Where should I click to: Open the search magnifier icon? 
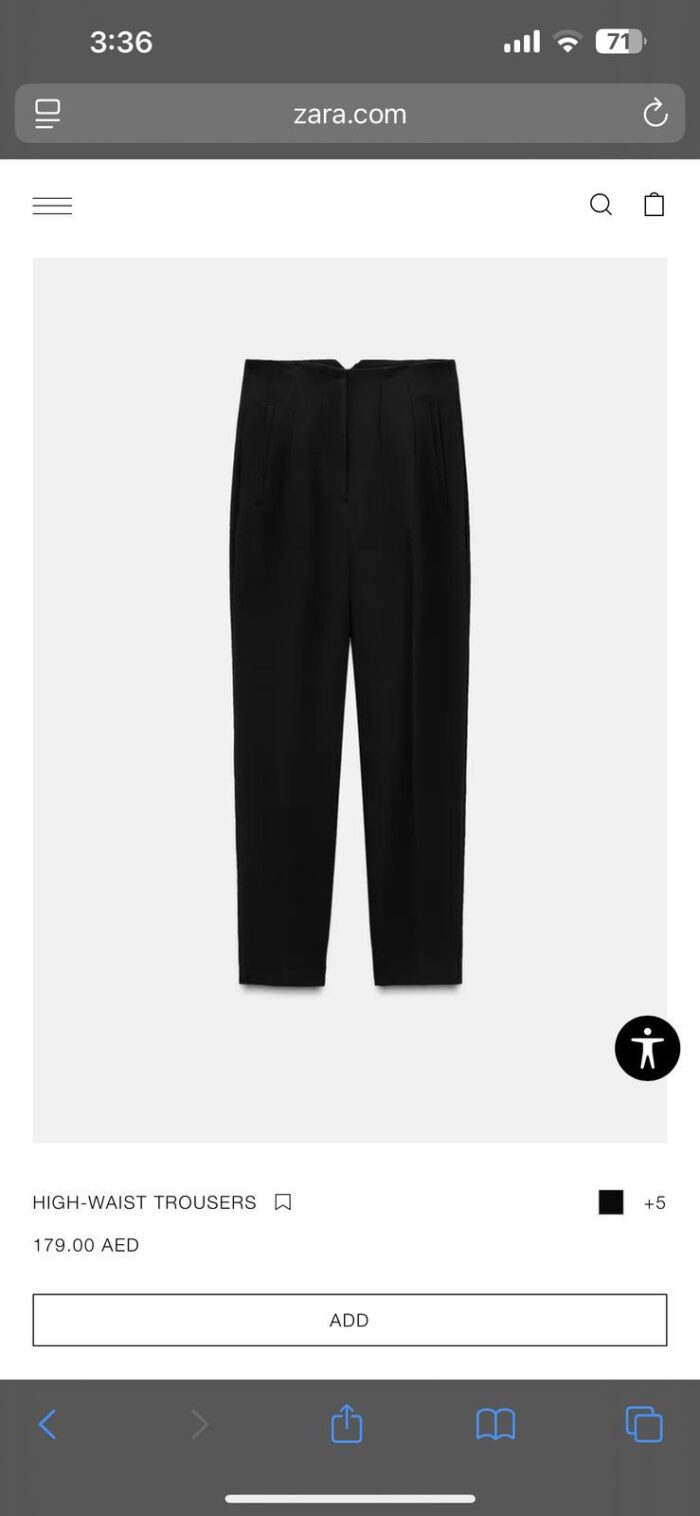(x=601, y=205)
